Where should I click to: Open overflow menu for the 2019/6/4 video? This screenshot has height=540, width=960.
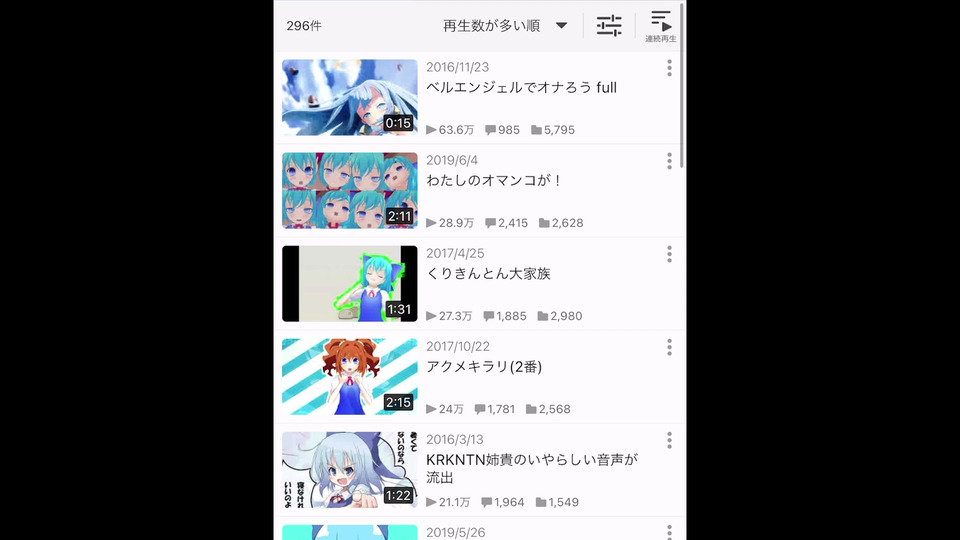tap(669, 161)
